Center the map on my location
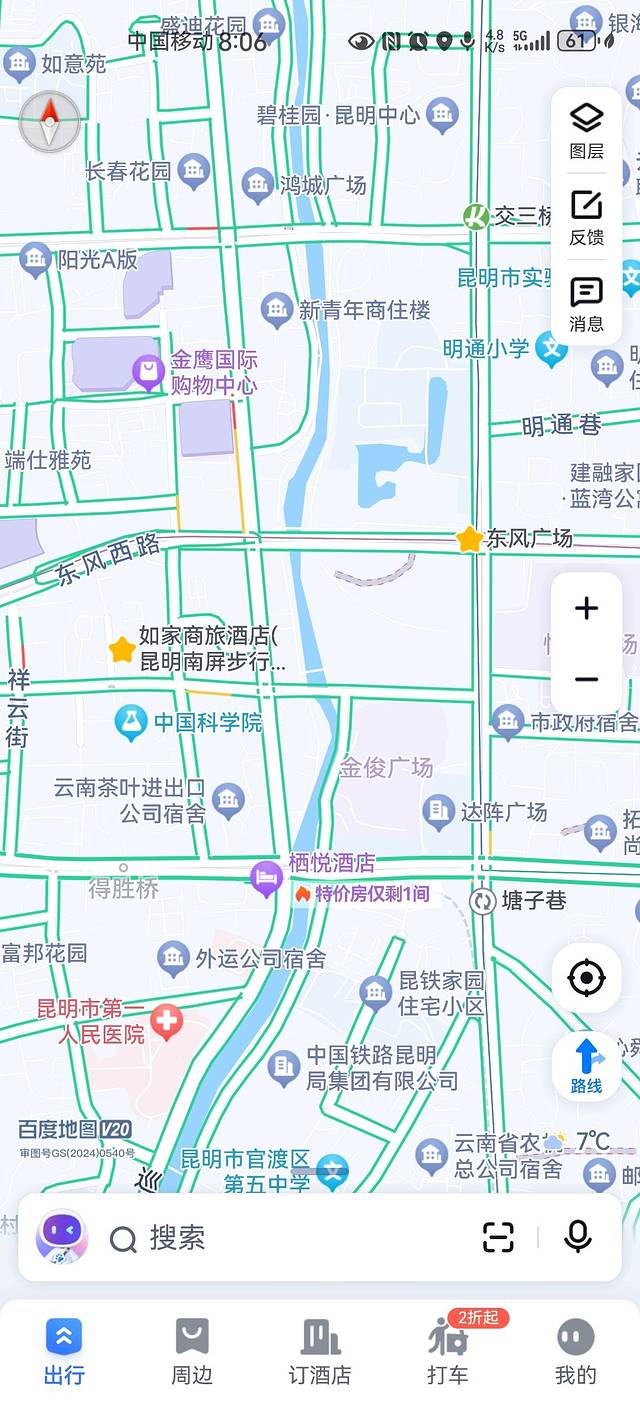Image resolution: width=640 pixels, height=1408 pixels. click(587, 977)
